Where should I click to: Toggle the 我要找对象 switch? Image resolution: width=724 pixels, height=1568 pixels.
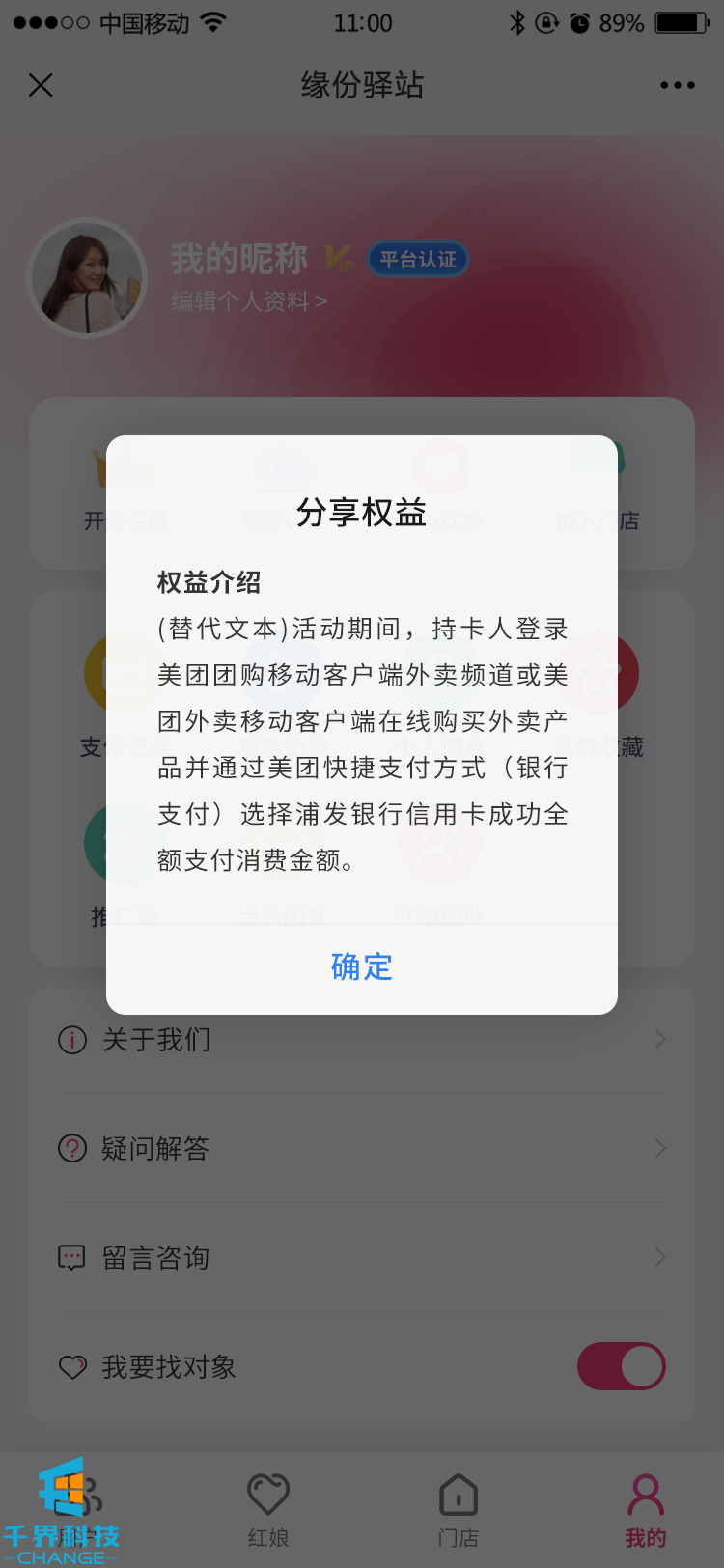coord(621,1366)
